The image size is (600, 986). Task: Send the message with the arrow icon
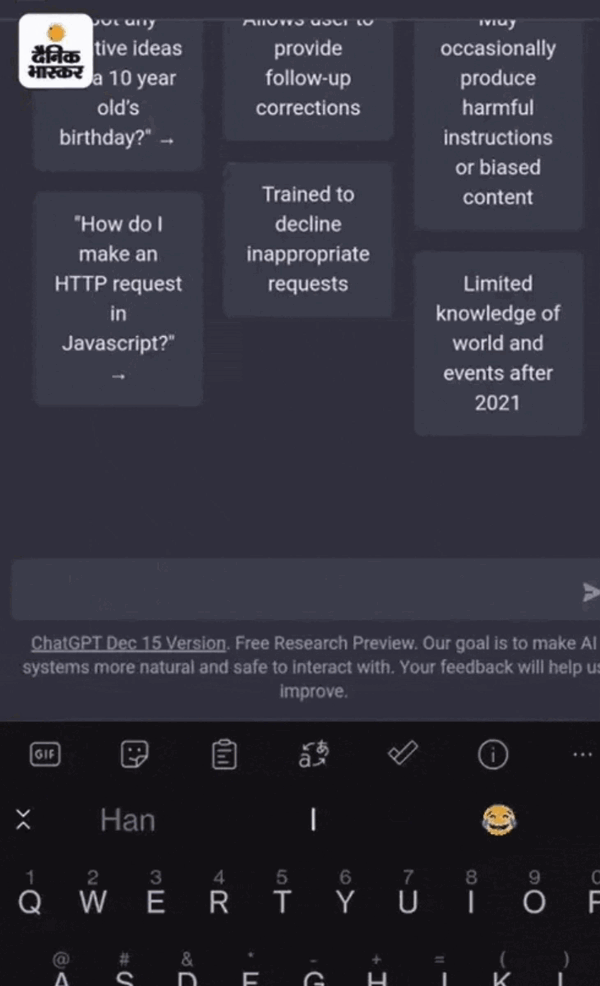coord(590,591)
